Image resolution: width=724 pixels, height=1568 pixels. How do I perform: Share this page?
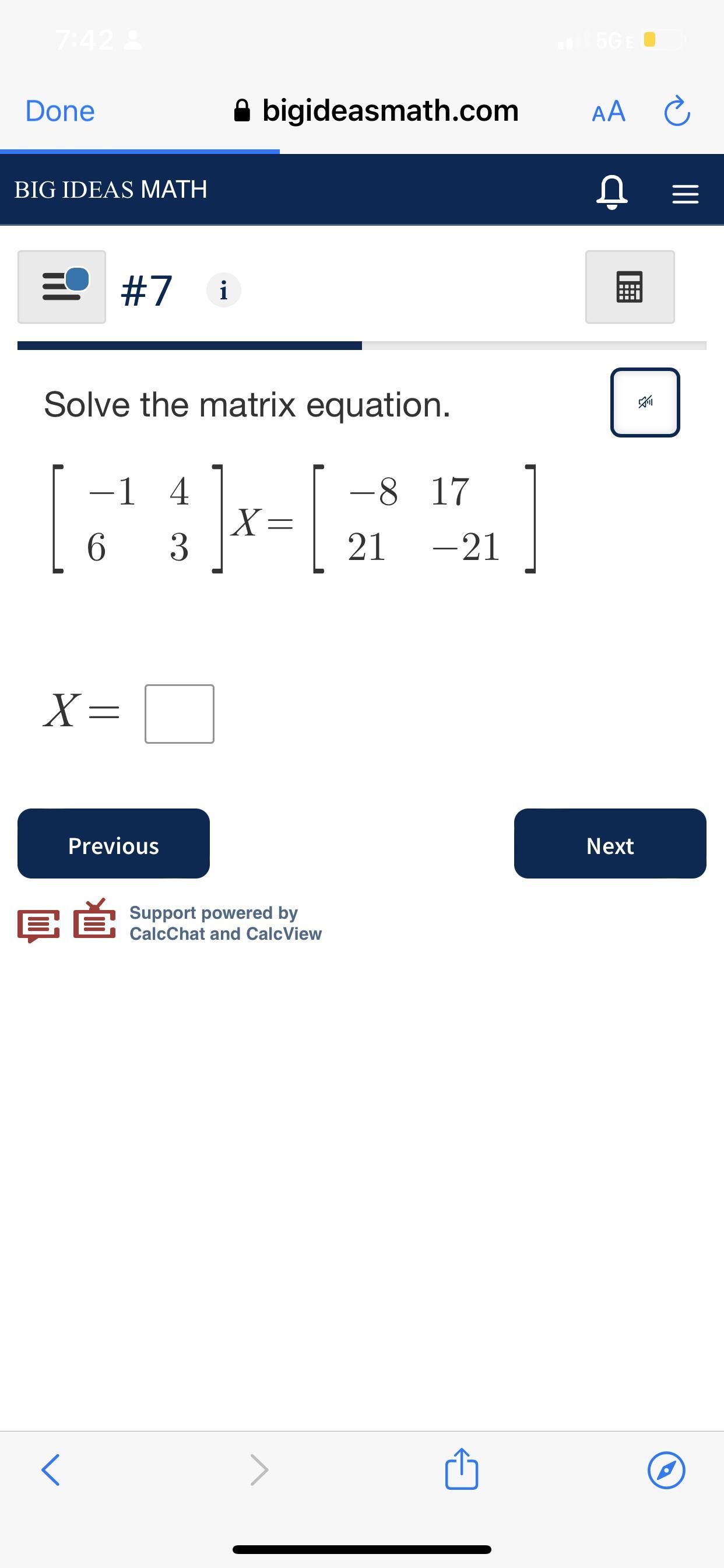point(462,1469)
